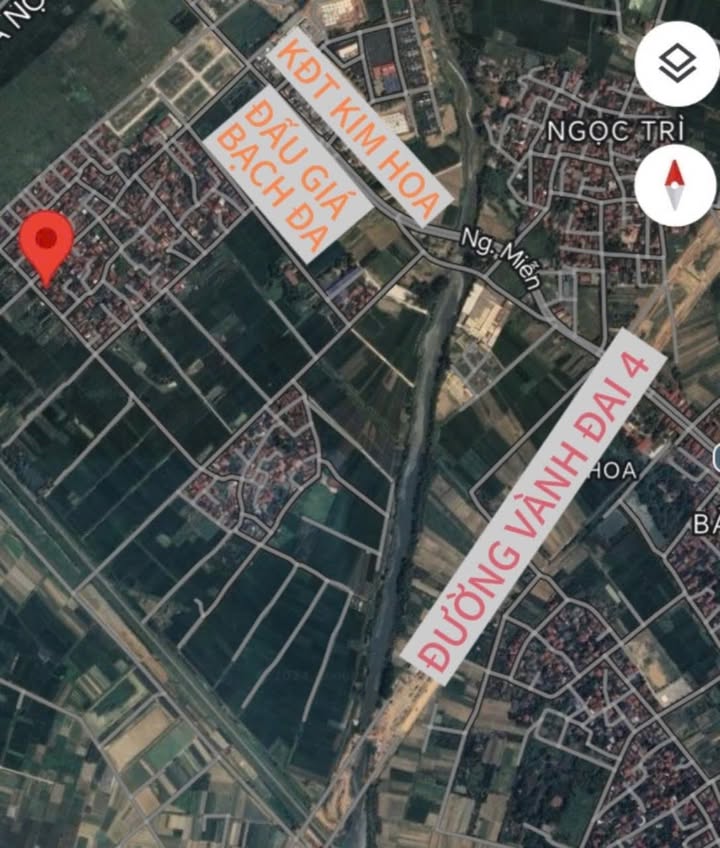
Task: Tap the compass to reset north
Action: click(675, 186)
